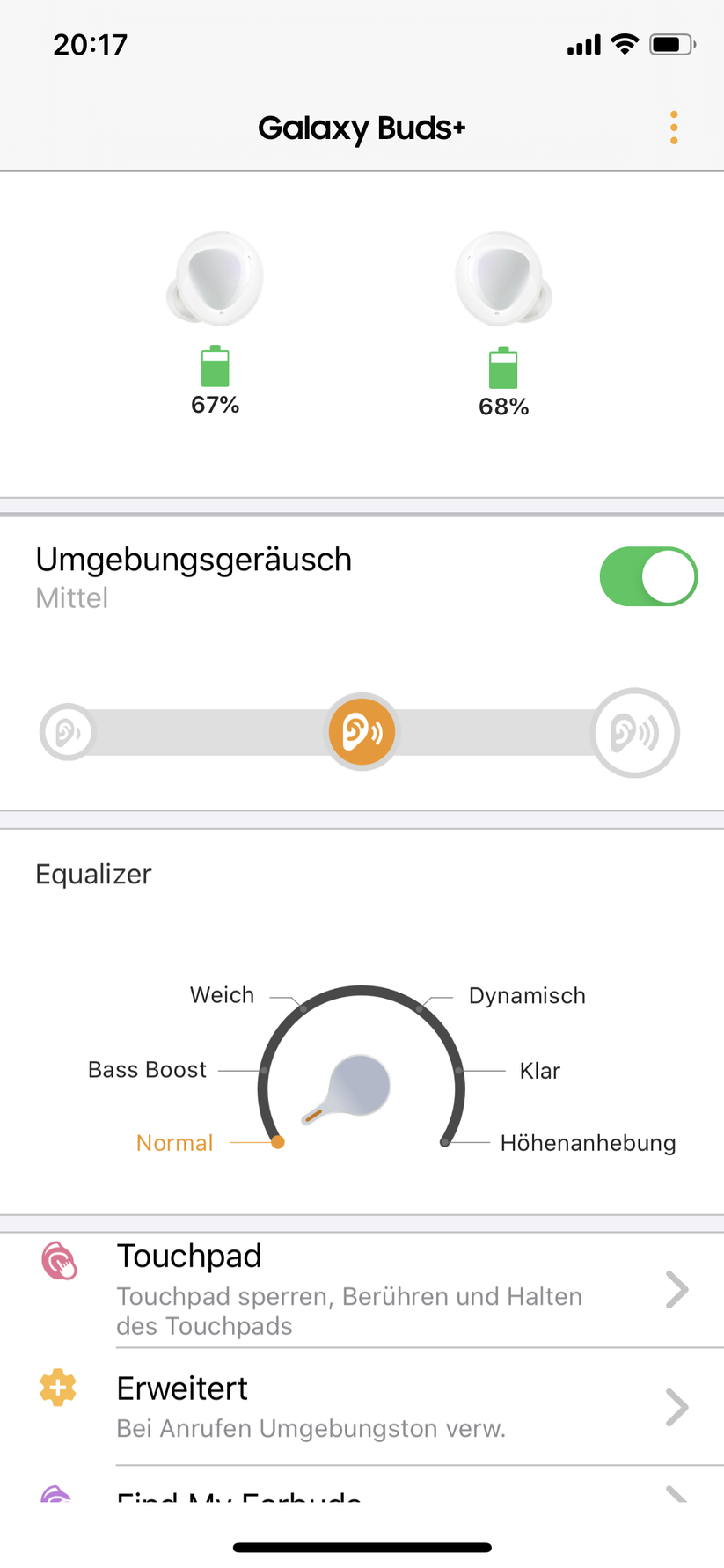Click the left earbud battery icon

(x=216, y=368)
